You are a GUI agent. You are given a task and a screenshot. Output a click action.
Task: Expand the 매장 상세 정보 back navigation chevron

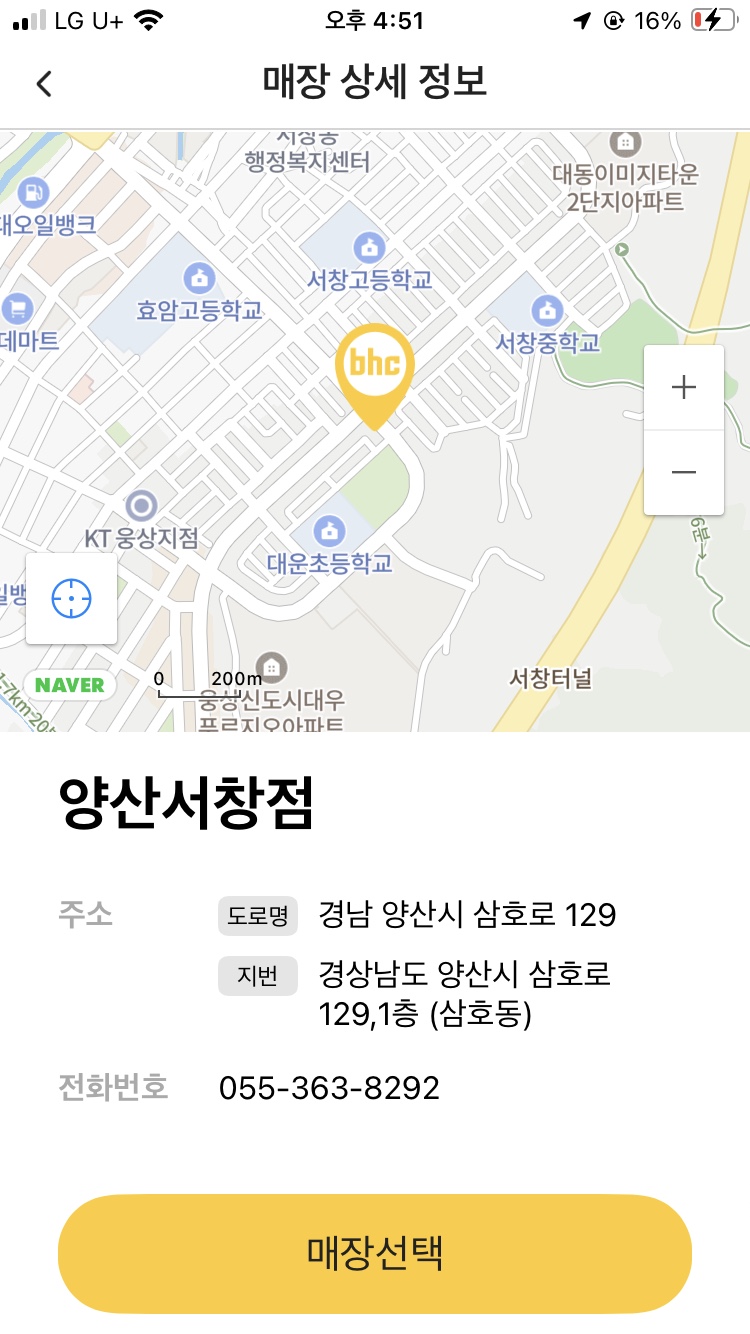point(42,84)
